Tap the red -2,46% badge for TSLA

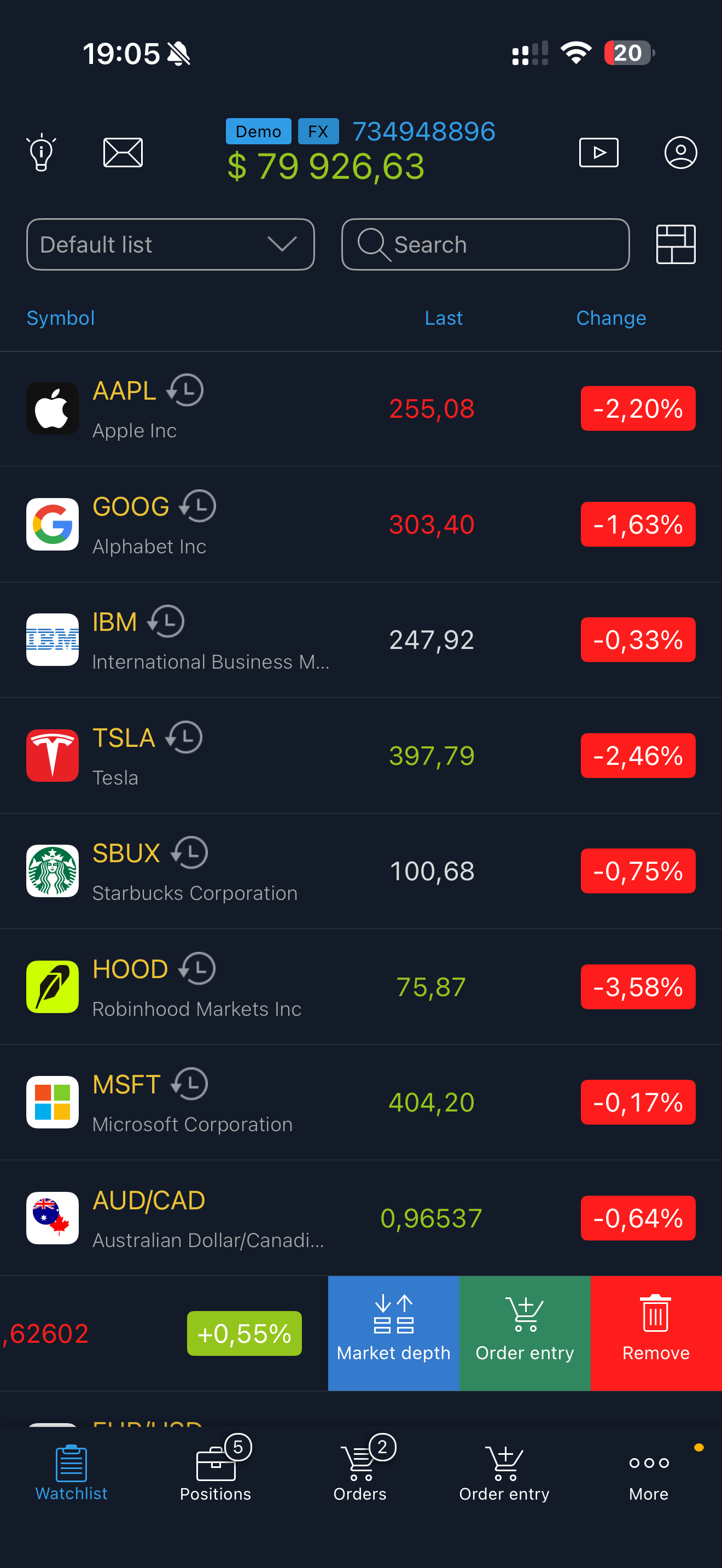[x=637, y=756]
